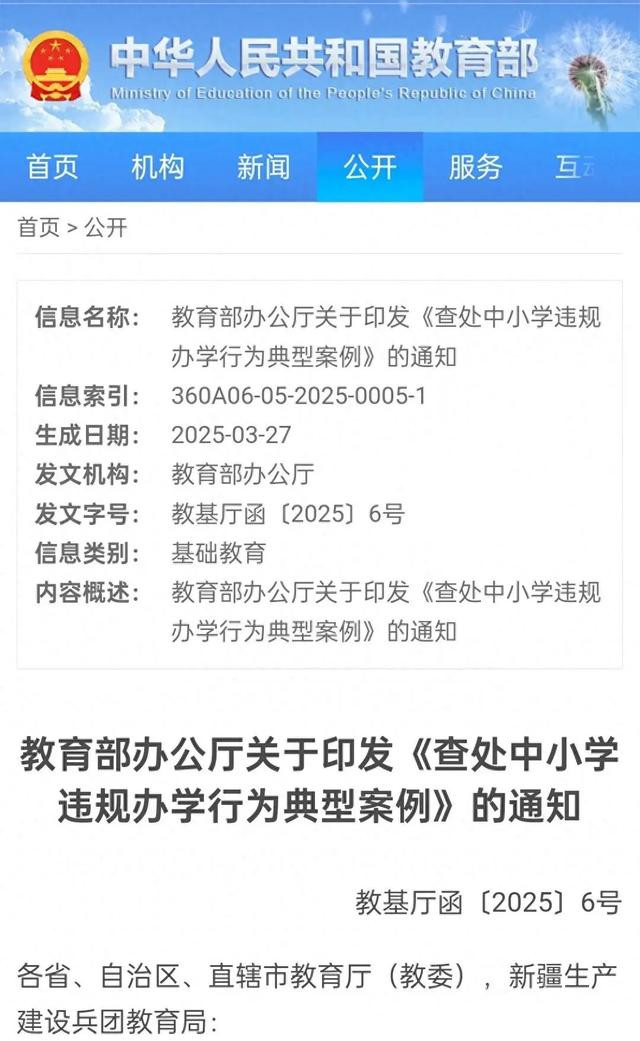Open the 服务 tab
Viewport: 640px width, 1041px height.
[x=475, y=167]
